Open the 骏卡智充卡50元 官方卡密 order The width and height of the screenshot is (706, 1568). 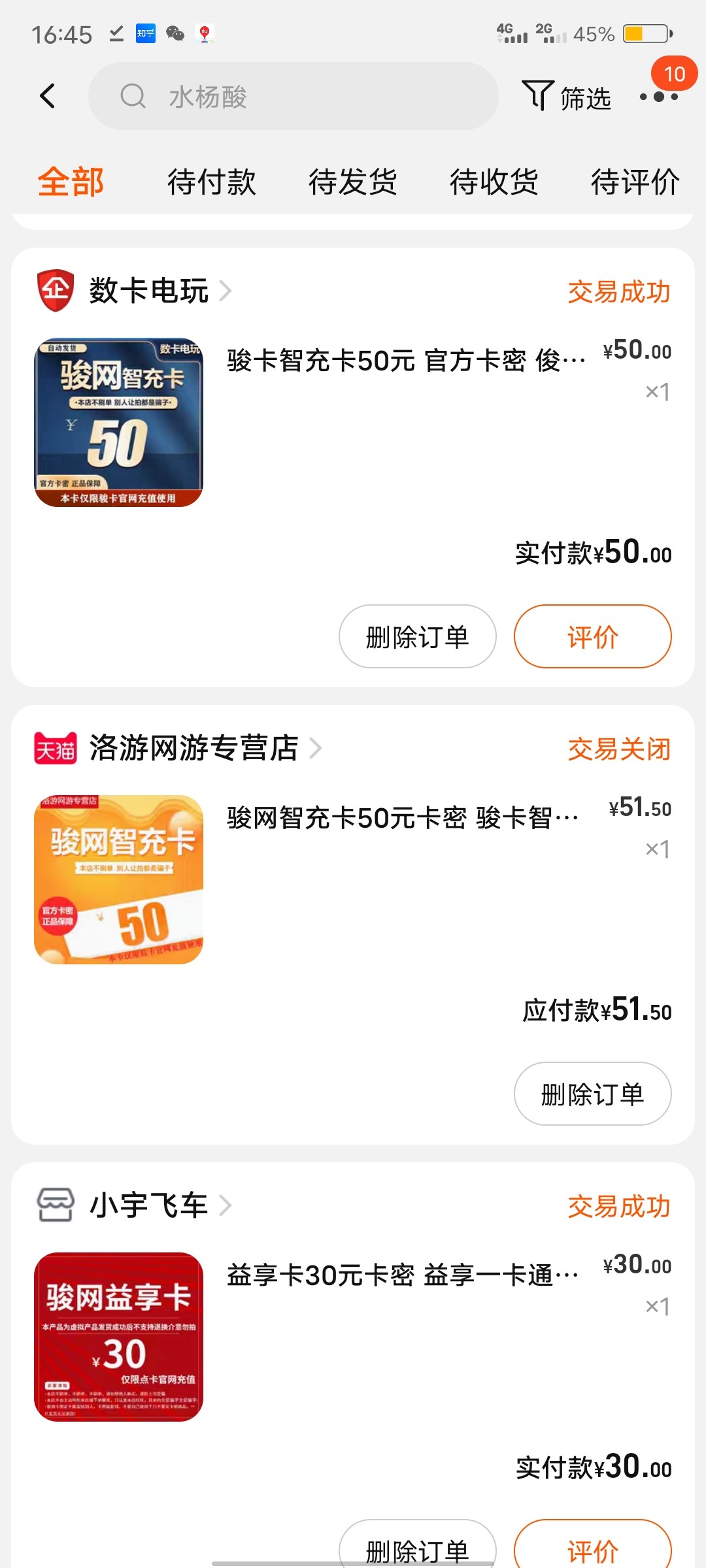click(405, 361)
